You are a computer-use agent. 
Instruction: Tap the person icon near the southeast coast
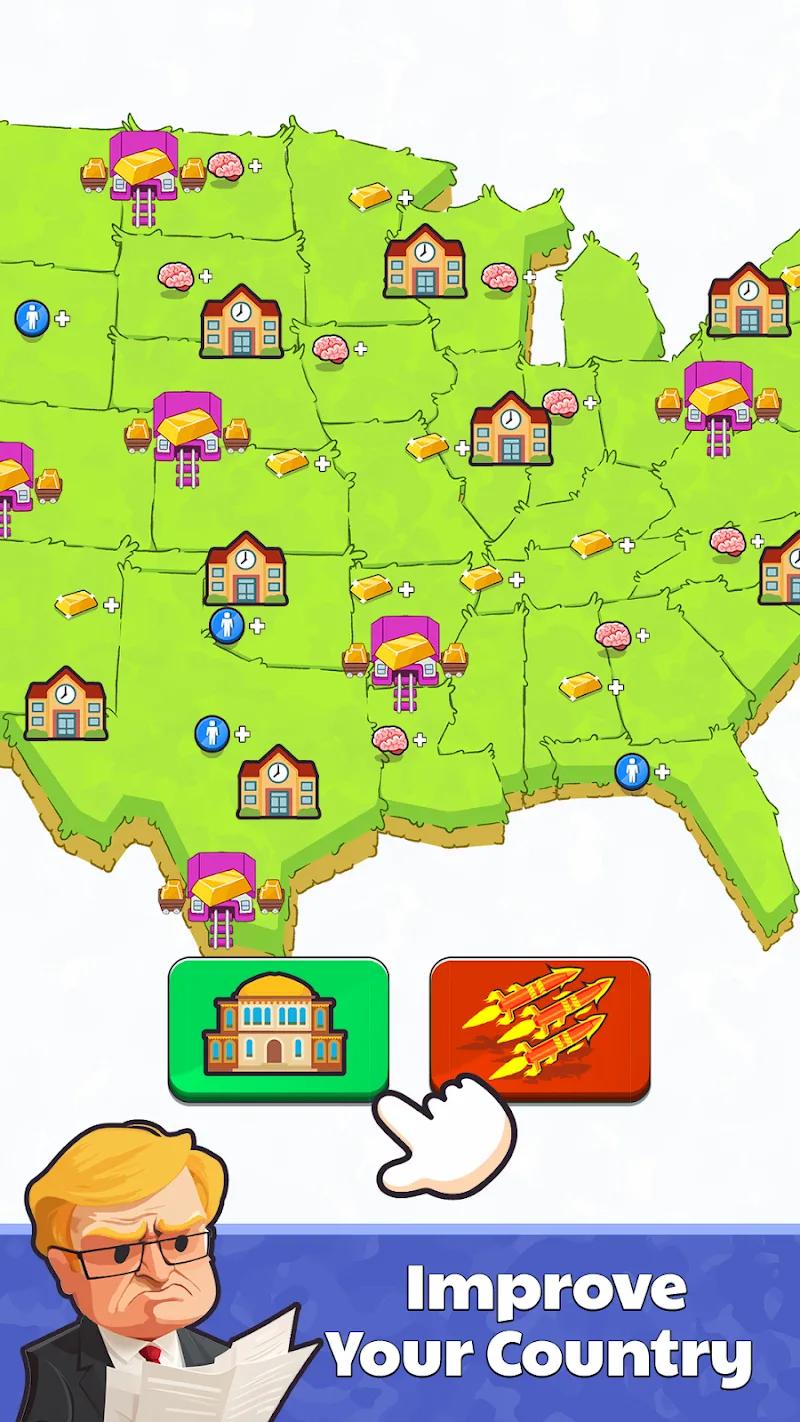tap(633, 770)
